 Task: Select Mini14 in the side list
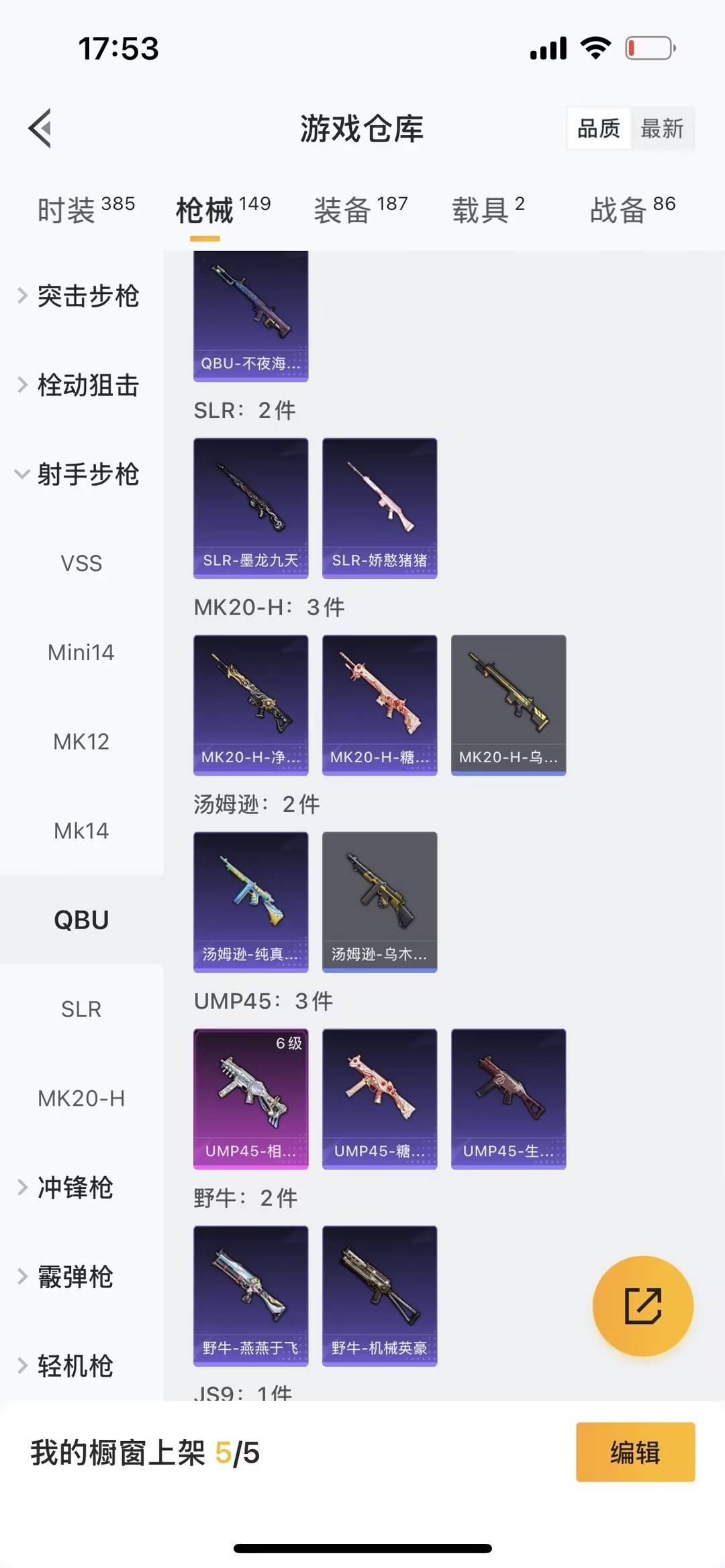point(81,652)
